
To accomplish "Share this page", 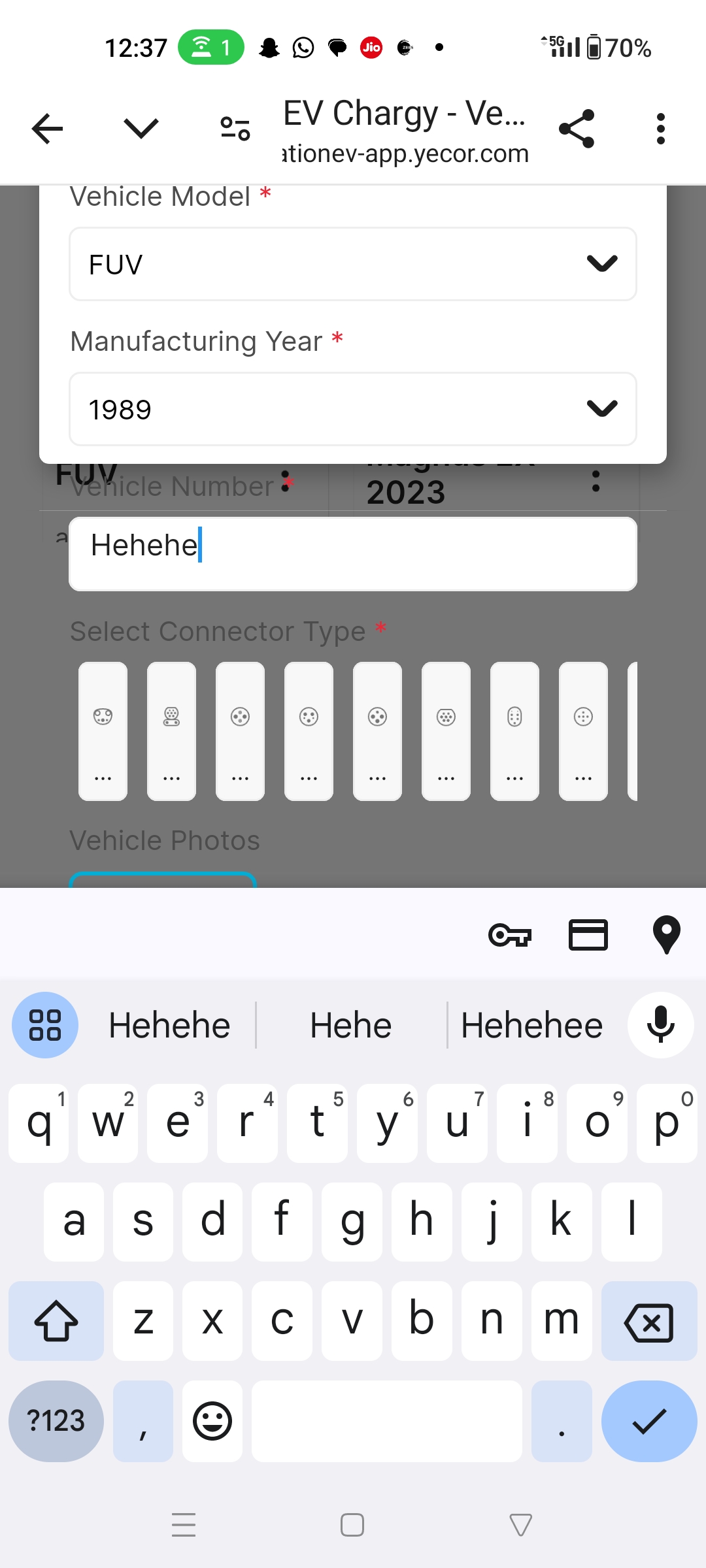I will pos(577,129).
